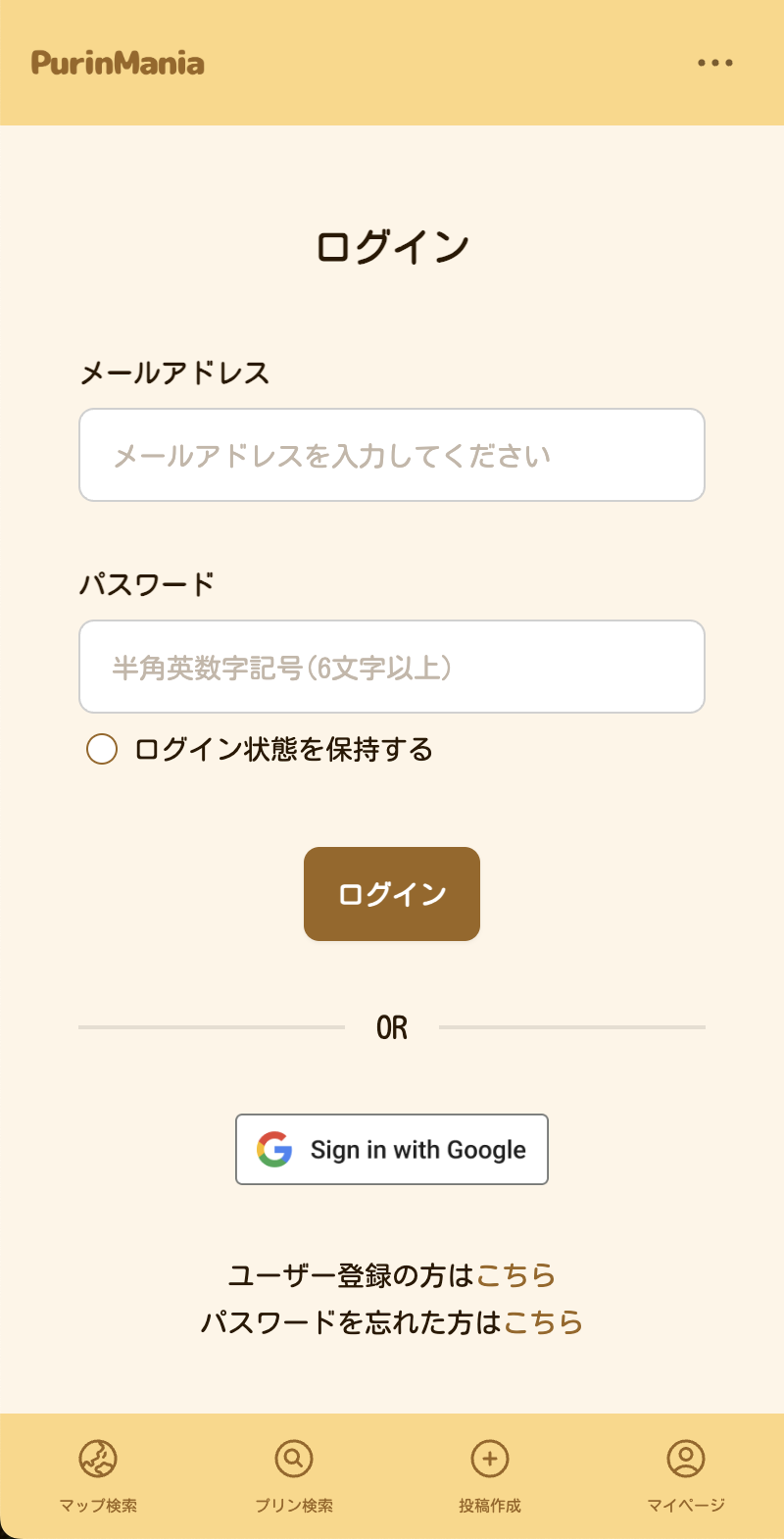The height and width of the screenshot is (1539, 784).
Task: Click Sign in with Google
Action: coord(391,1149)
